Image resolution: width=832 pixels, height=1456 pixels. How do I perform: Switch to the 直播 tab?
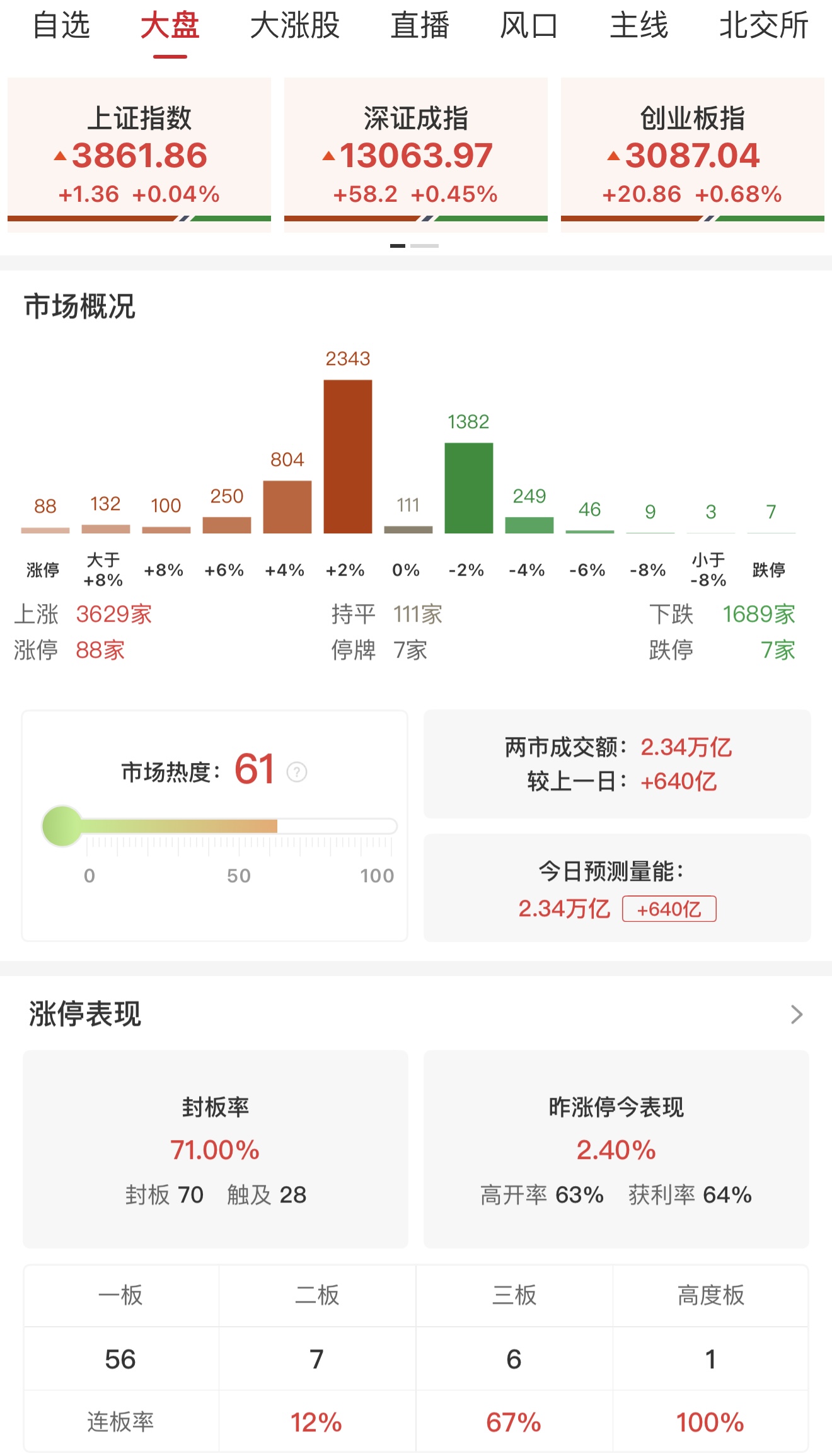419,26
